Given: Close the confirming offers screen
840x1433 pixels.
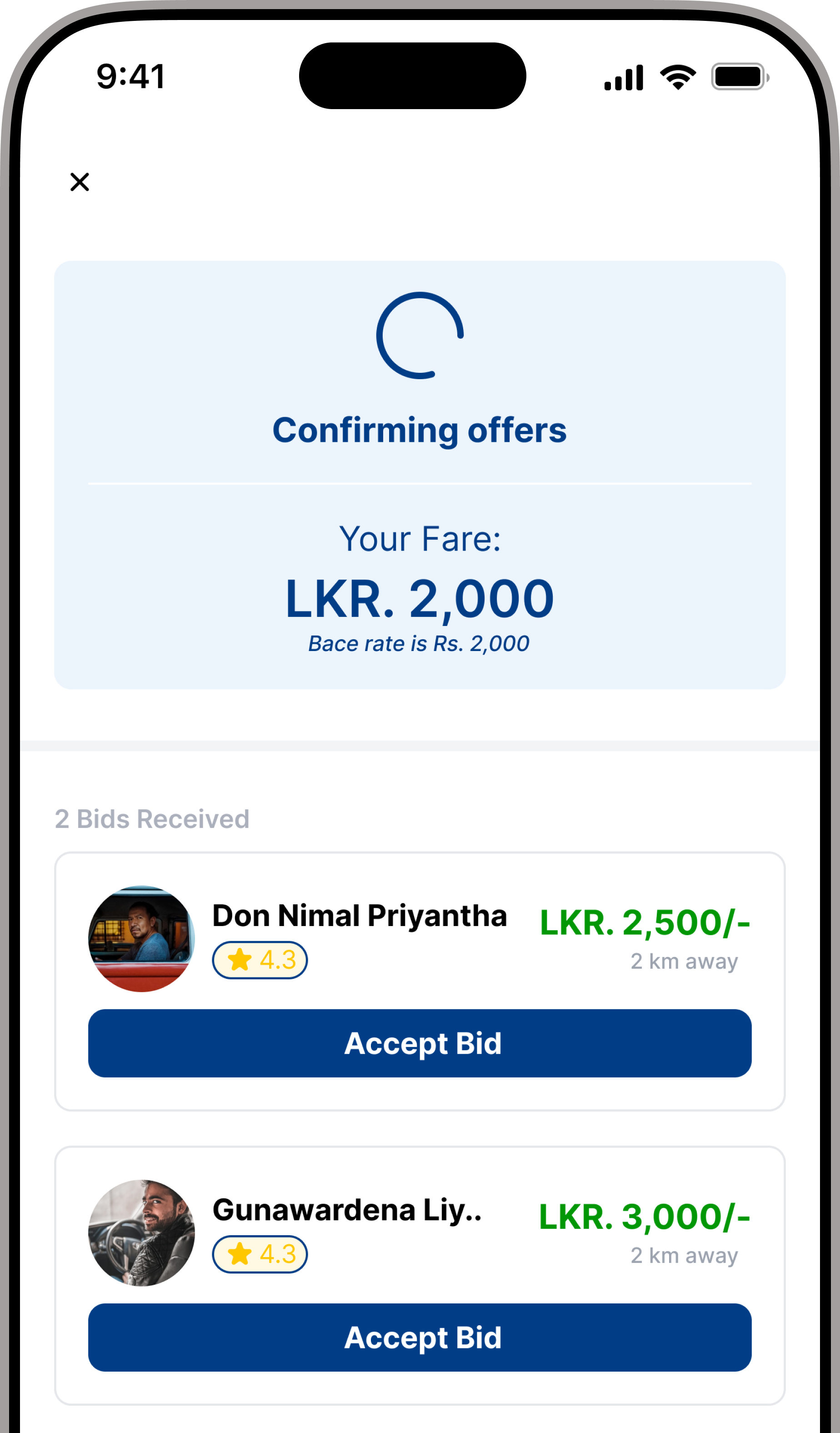Looking at the screenshot, I should [x=80, y=182].
